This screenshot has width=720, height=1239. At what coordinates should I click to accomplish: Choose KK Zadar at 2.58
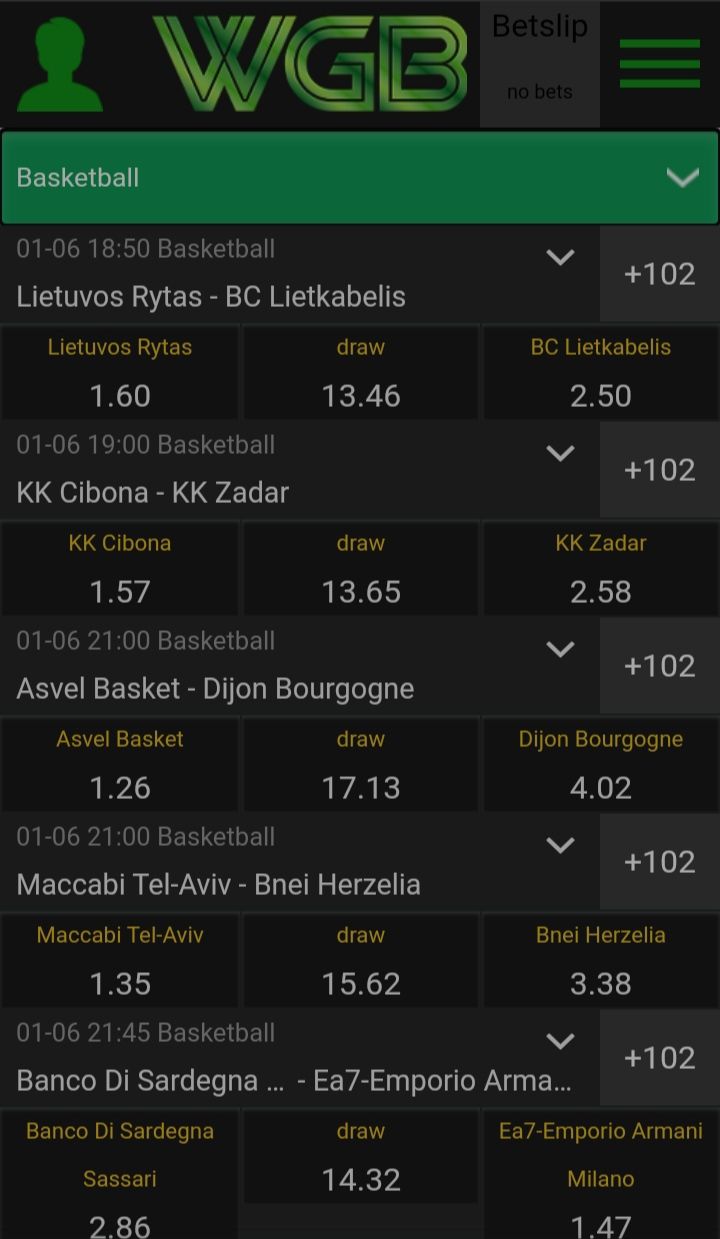point(601,568)
